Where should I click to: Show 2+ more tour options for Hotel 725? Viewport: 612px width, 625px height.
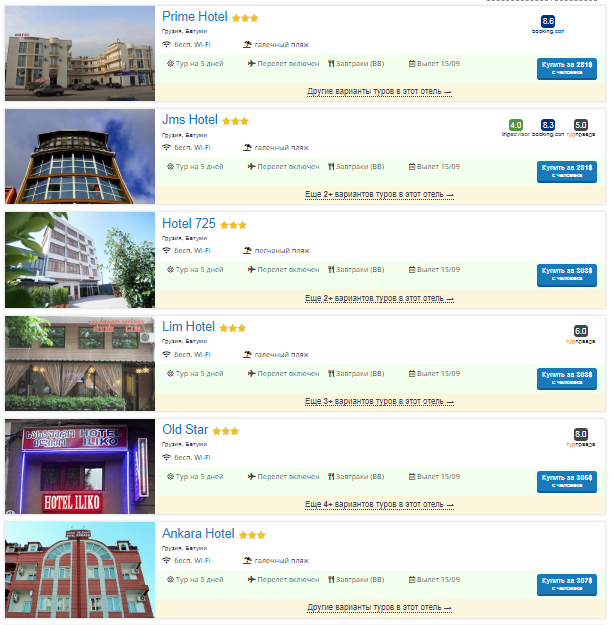[x=379, y=298]
